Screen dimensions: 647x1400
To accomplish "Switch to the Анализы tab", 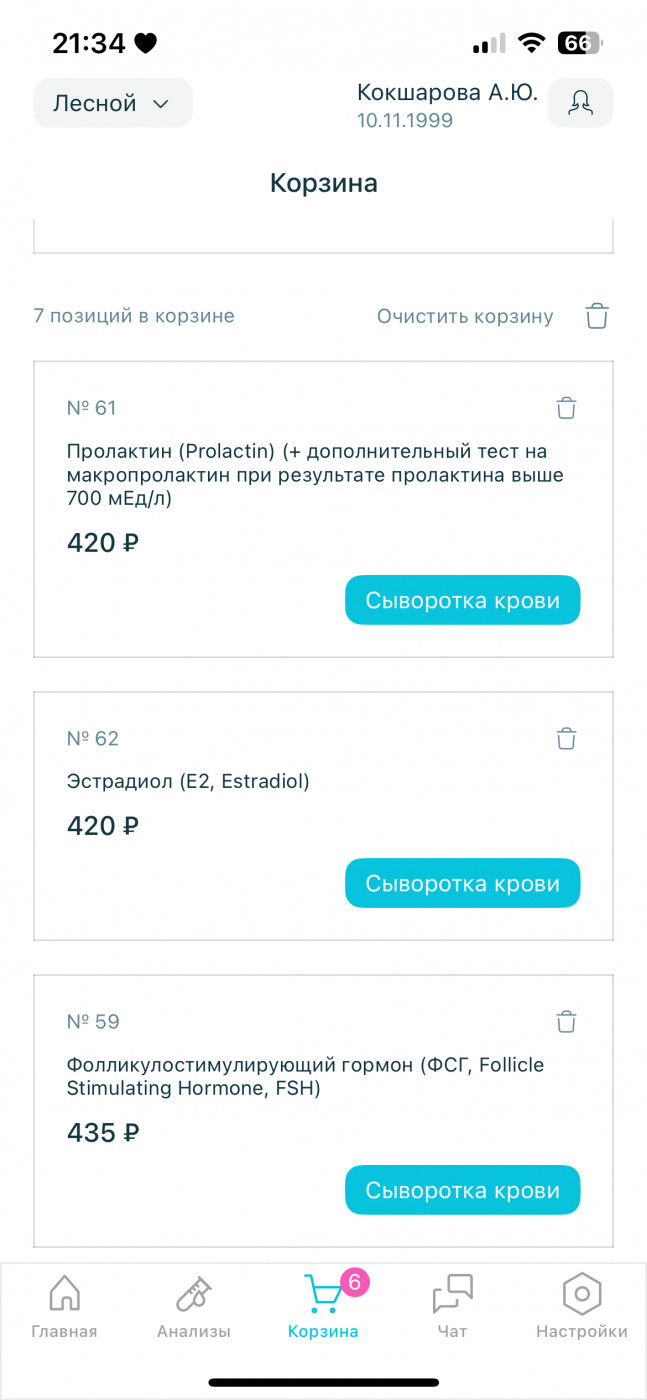I will coord(194,1306).
